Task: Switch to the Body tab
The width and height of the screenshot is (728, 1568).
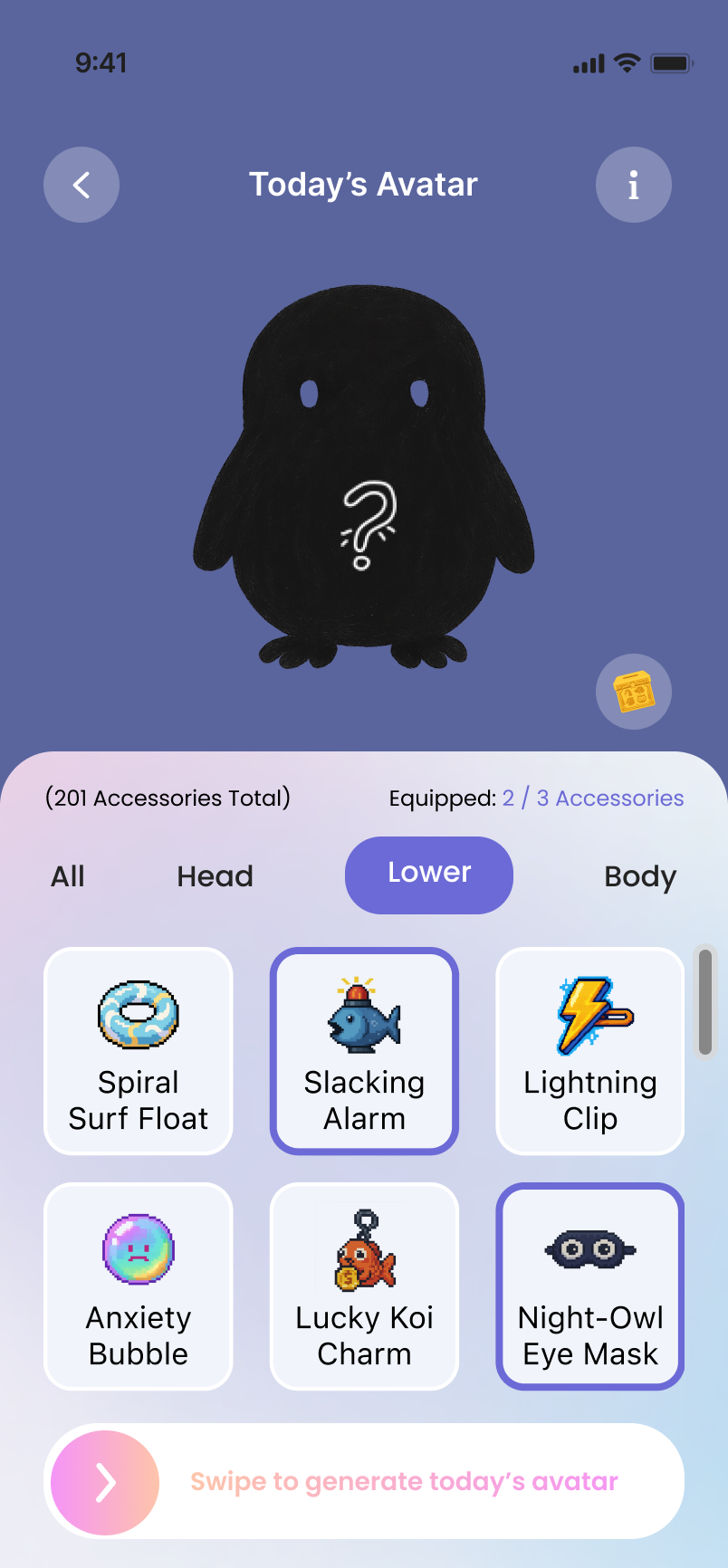Action: [639, 876]
